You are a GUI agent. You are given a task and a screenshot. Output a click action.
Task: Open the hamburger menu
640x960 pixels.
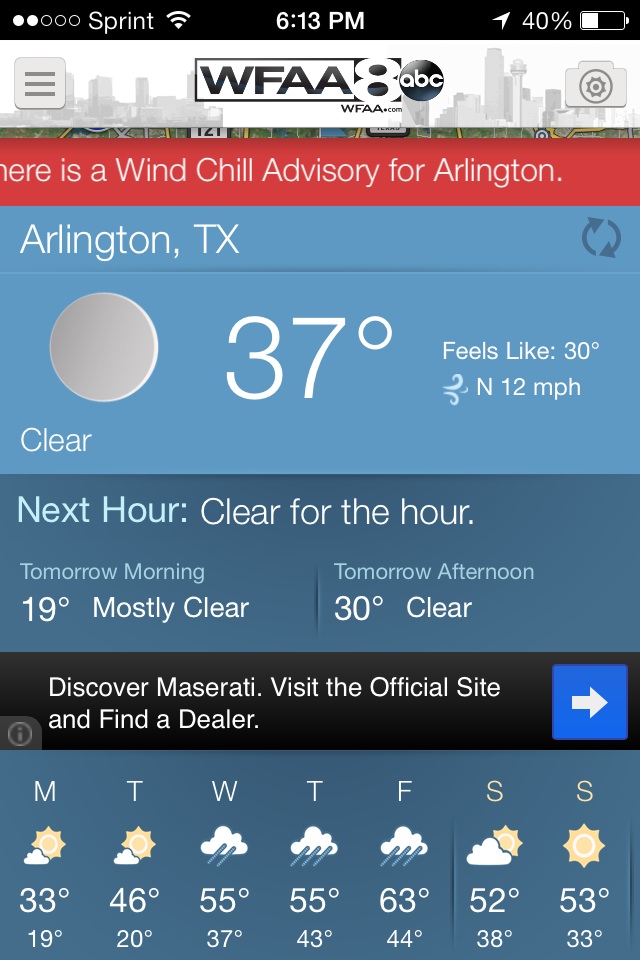[40, 83]
